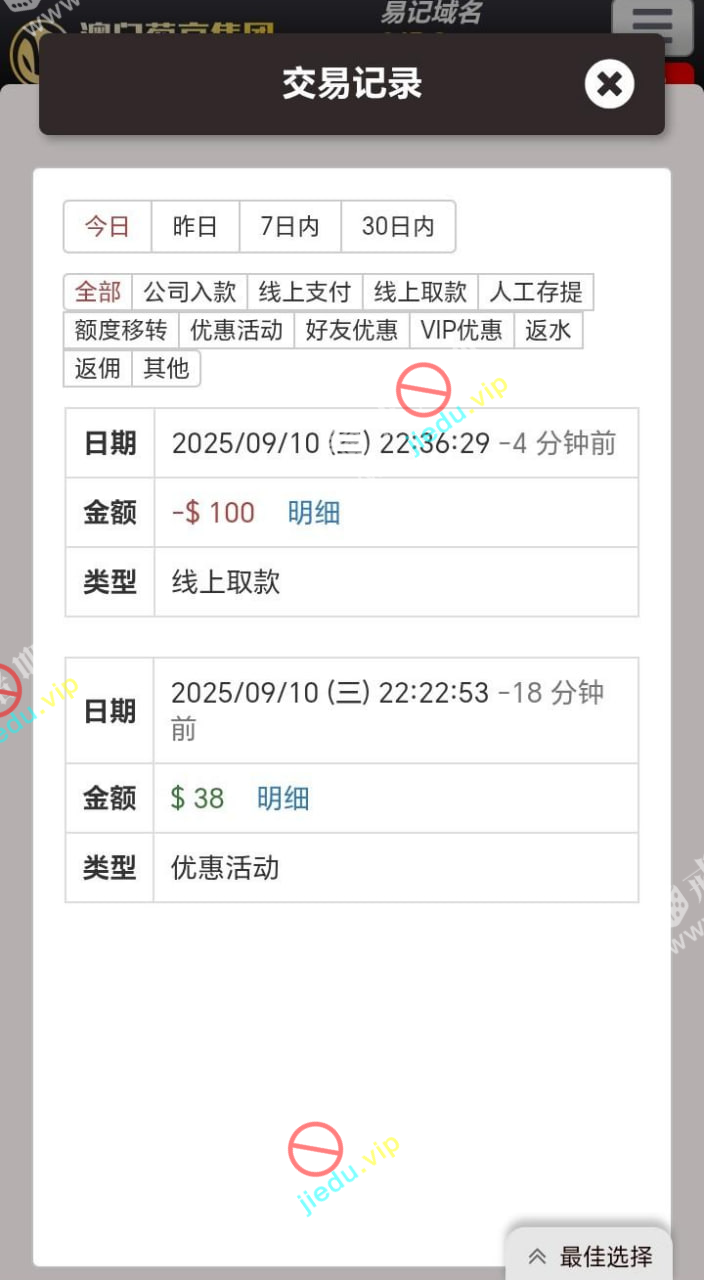Filter by 返水
Image resolution: width=704 pixels, height=1280 pixels.
click(x=548, y=330)
